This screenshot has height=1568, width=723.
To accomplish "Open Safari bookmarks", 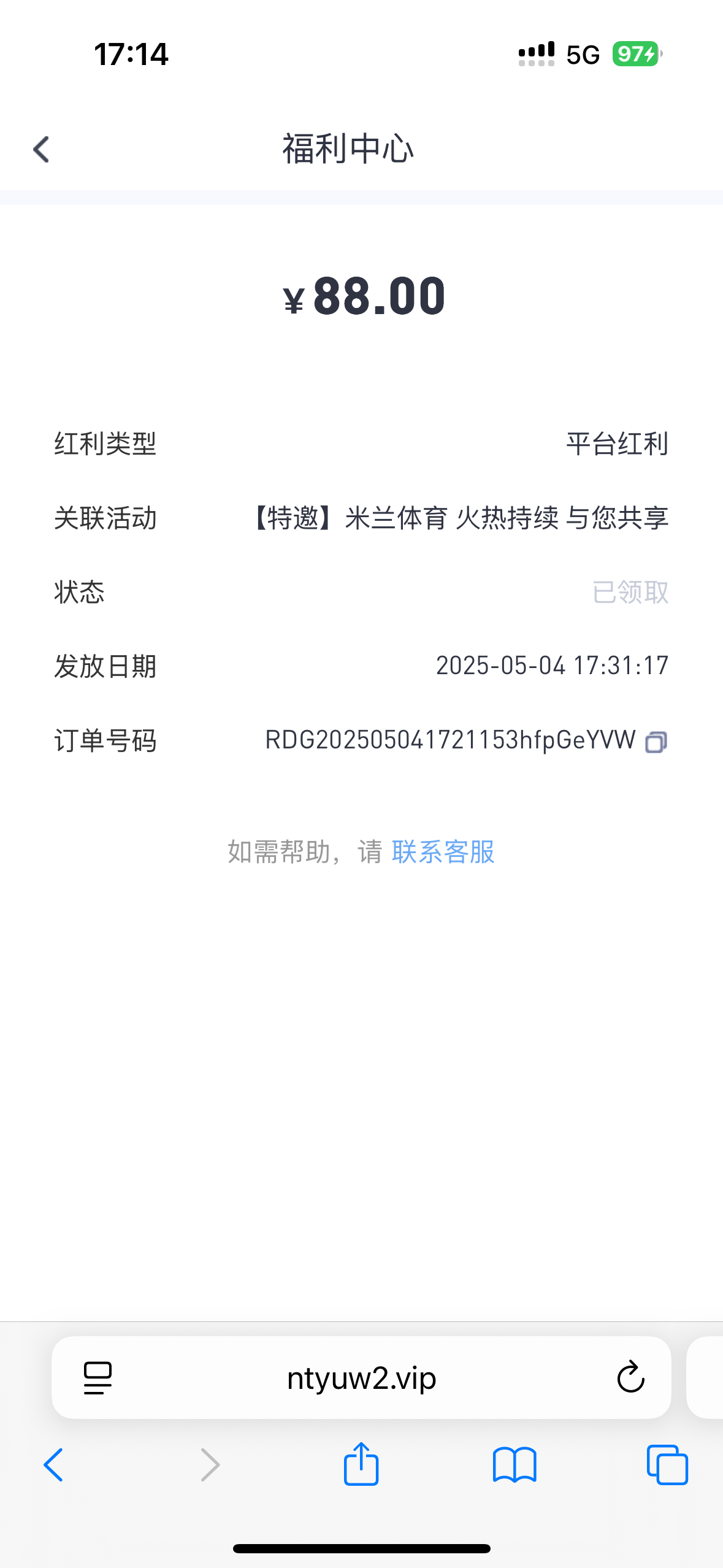I will coord(515,1465).
